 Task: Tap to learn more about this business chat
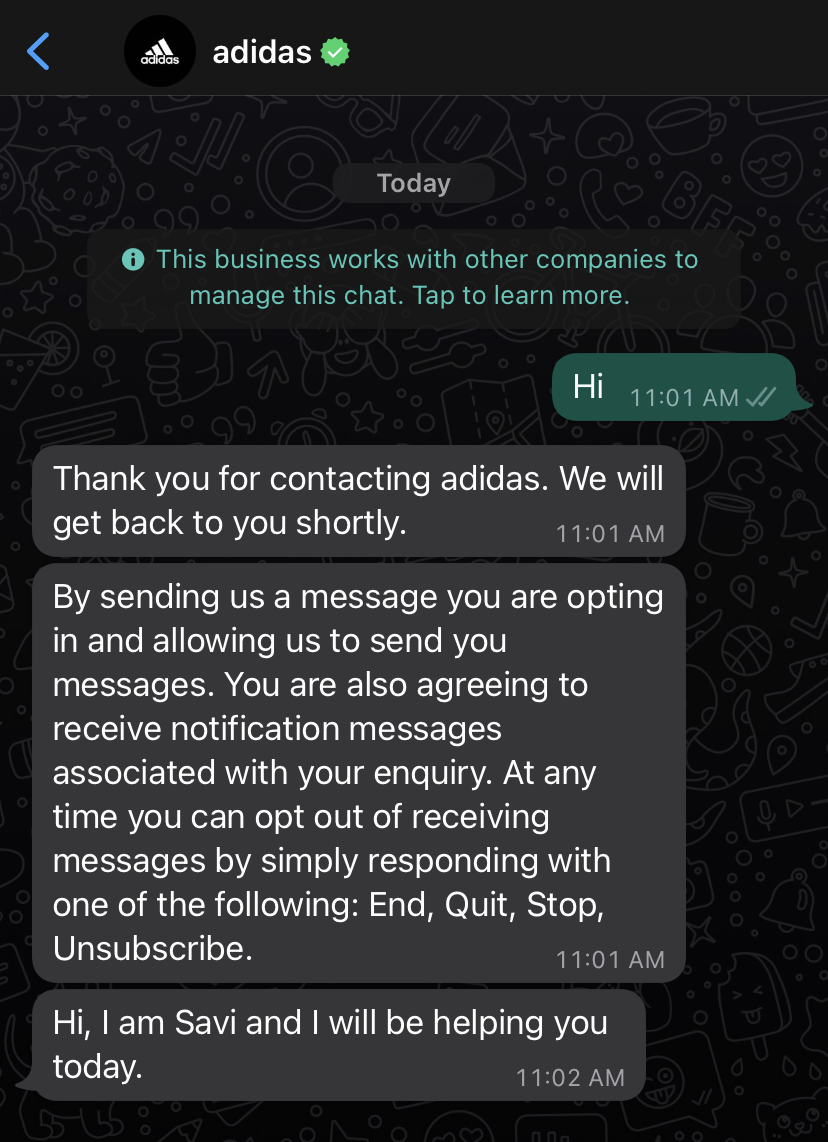click(413, 278)
